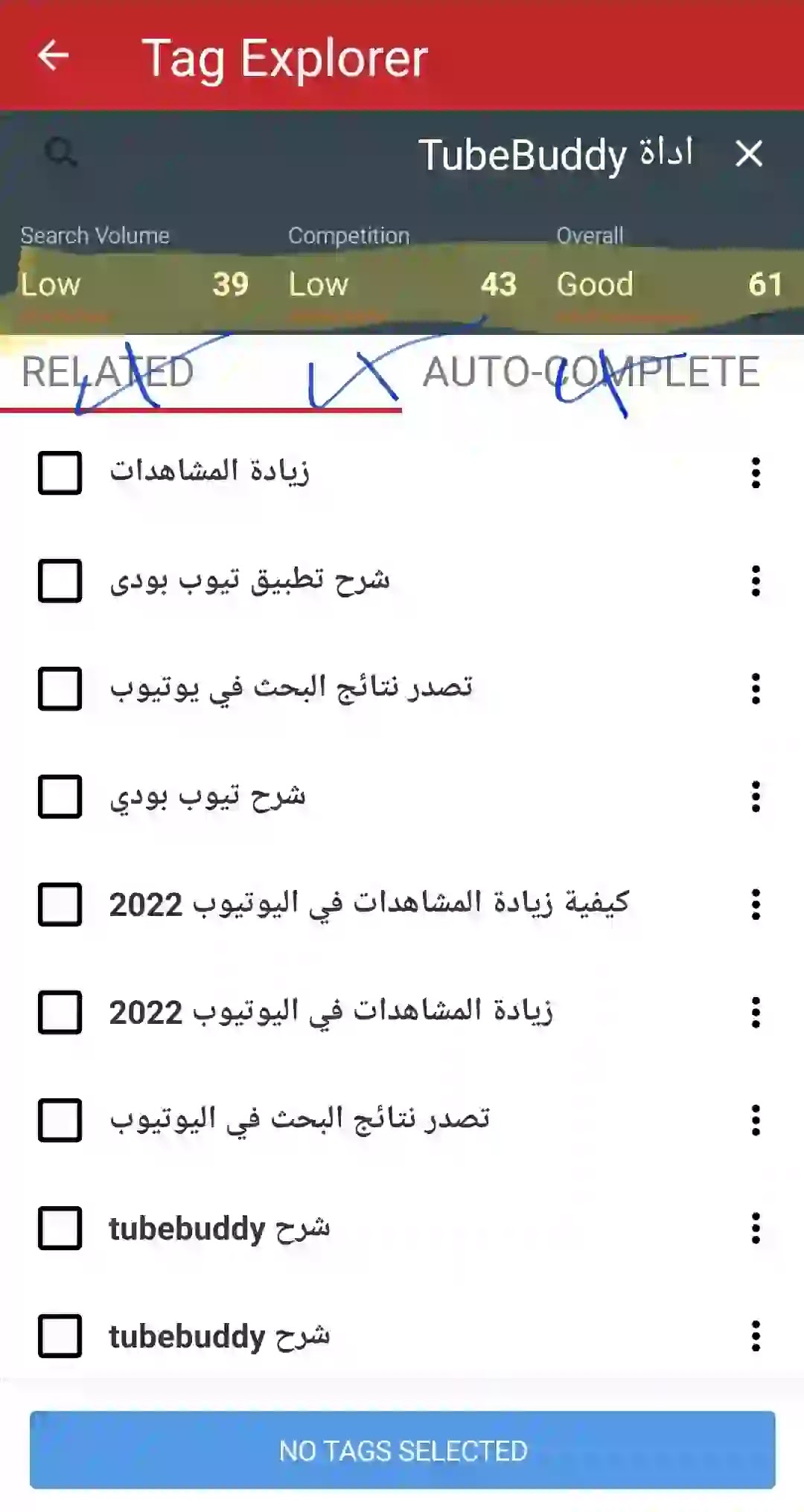Switch to the AUTO-COMPLETE tab
804x1512 pixels.
point(592,371)
